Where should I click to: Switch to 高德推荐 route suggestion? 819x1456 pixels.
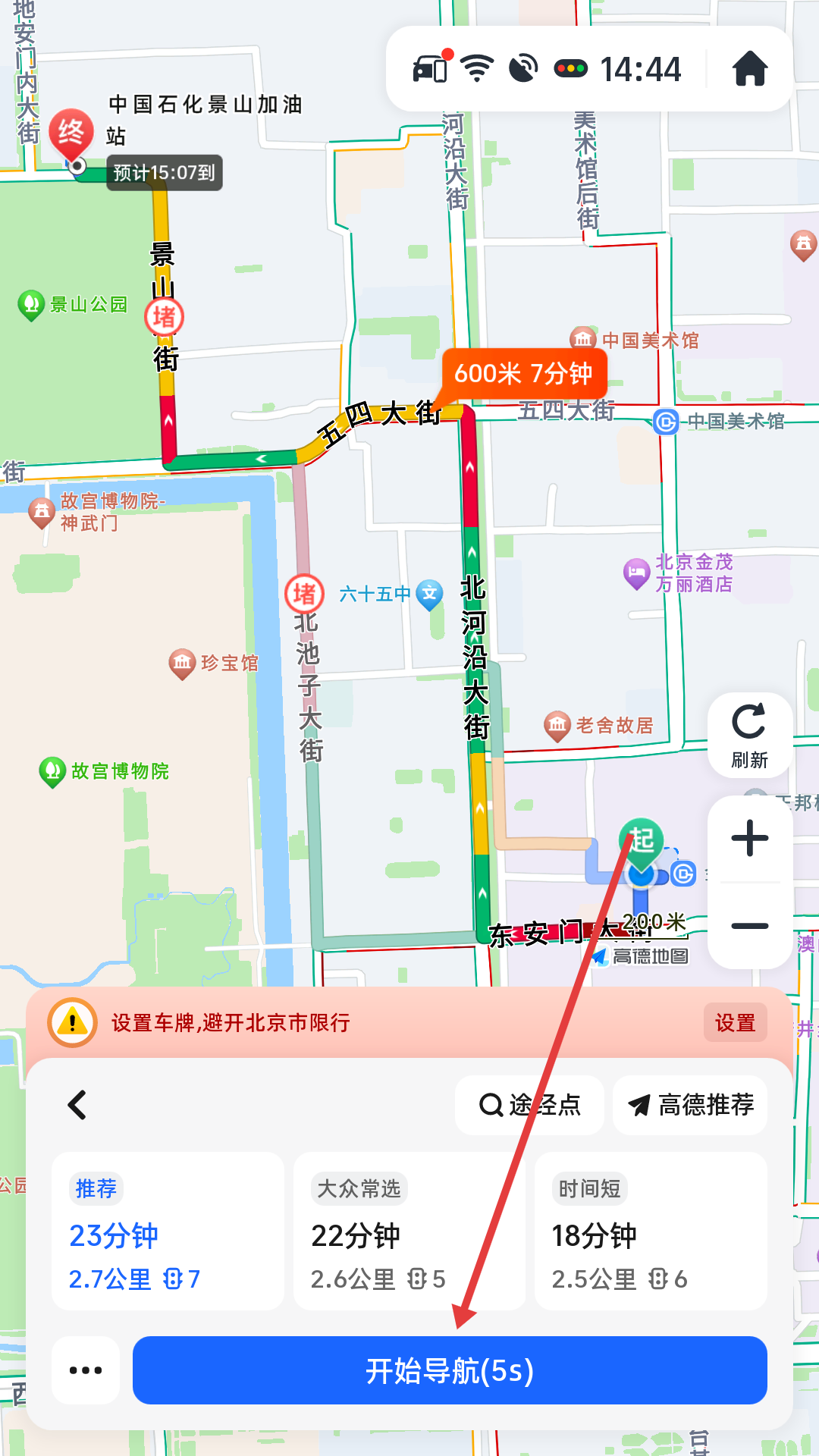[689, 1106]
